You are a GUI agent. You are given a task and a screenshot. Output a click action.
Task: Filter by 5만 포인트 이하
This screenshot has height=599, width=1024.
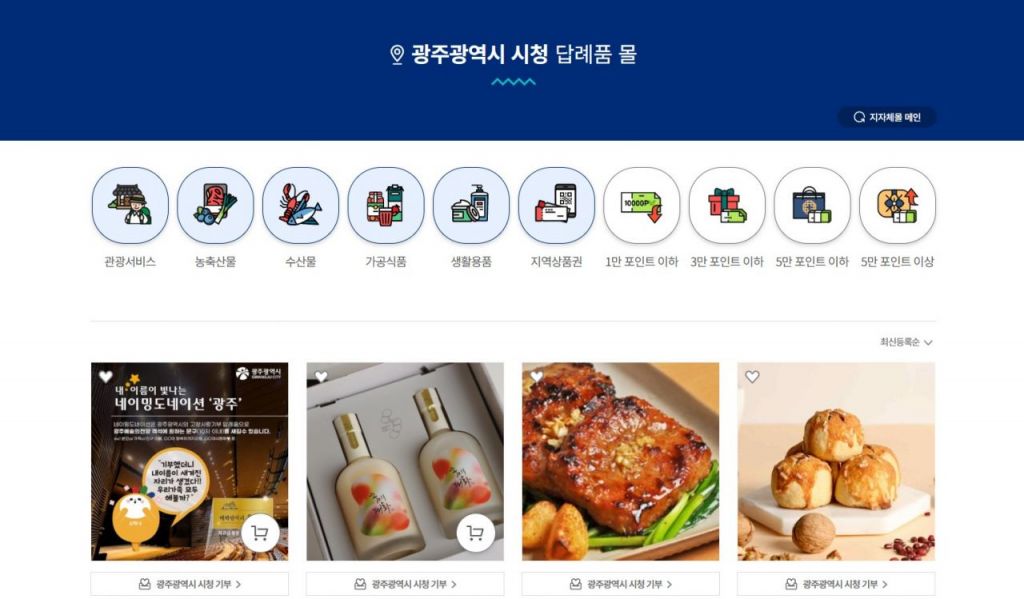coord(812,205)
